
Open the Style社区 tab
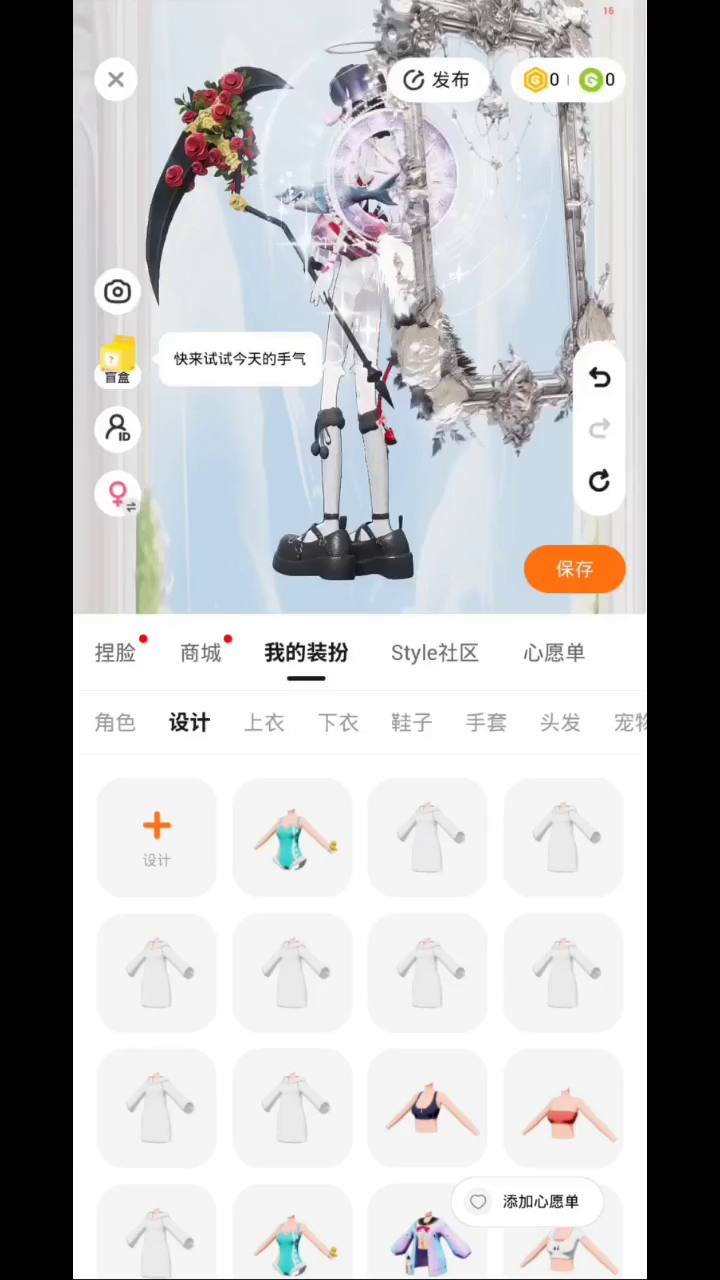click(x=435, y=653)
